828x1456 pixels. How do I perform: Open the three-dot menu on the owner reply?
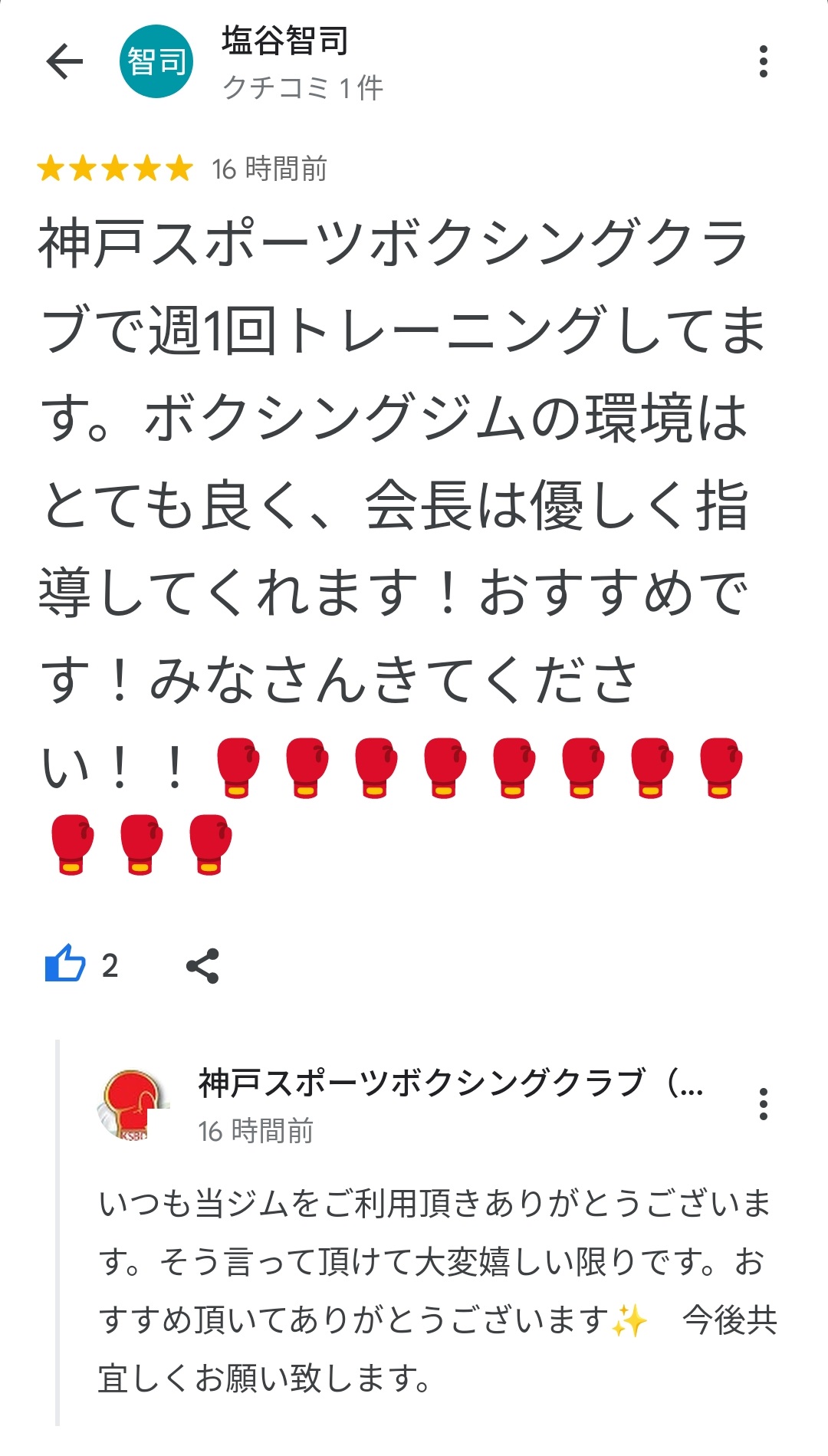pyautogui.click(x=762, y=1105)
